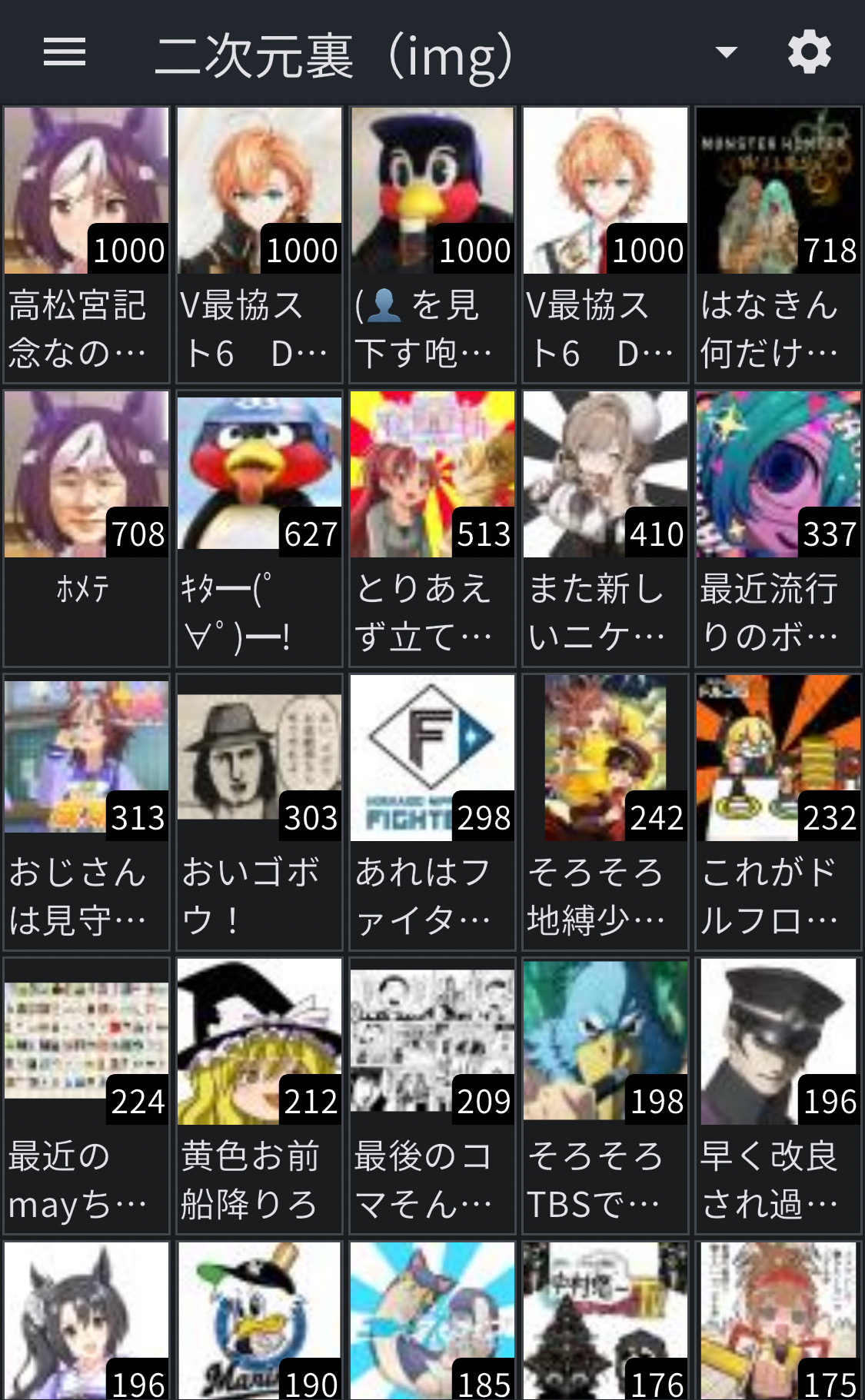The image size is (865, 1400).
Task: Open the thread 最近のmayち…
Action: tap(86, 1096)
